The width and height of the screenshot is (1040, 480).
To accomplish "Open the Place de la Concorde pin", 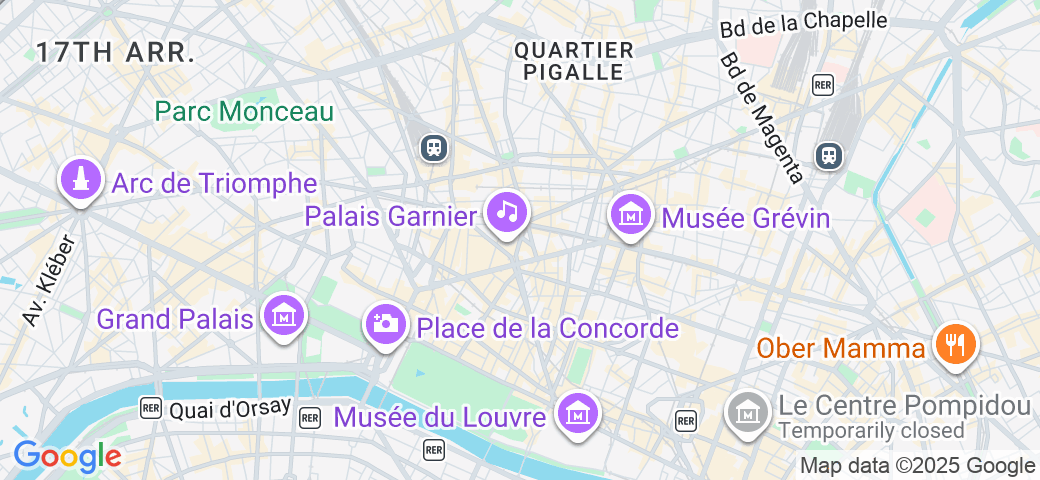I will point(383,325).
